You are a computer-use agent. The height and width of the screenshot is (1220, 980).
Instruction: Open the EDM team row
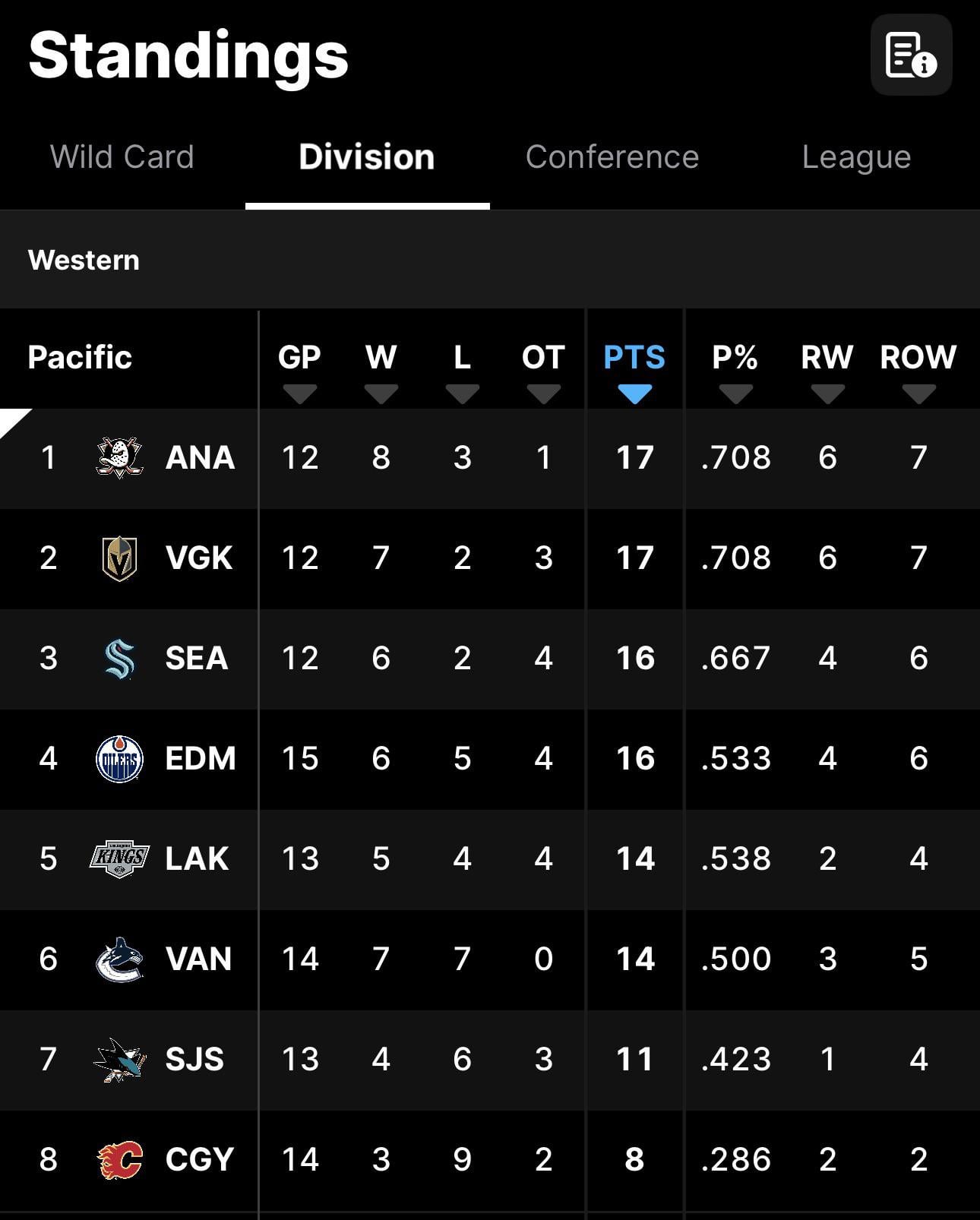[200, 759]
